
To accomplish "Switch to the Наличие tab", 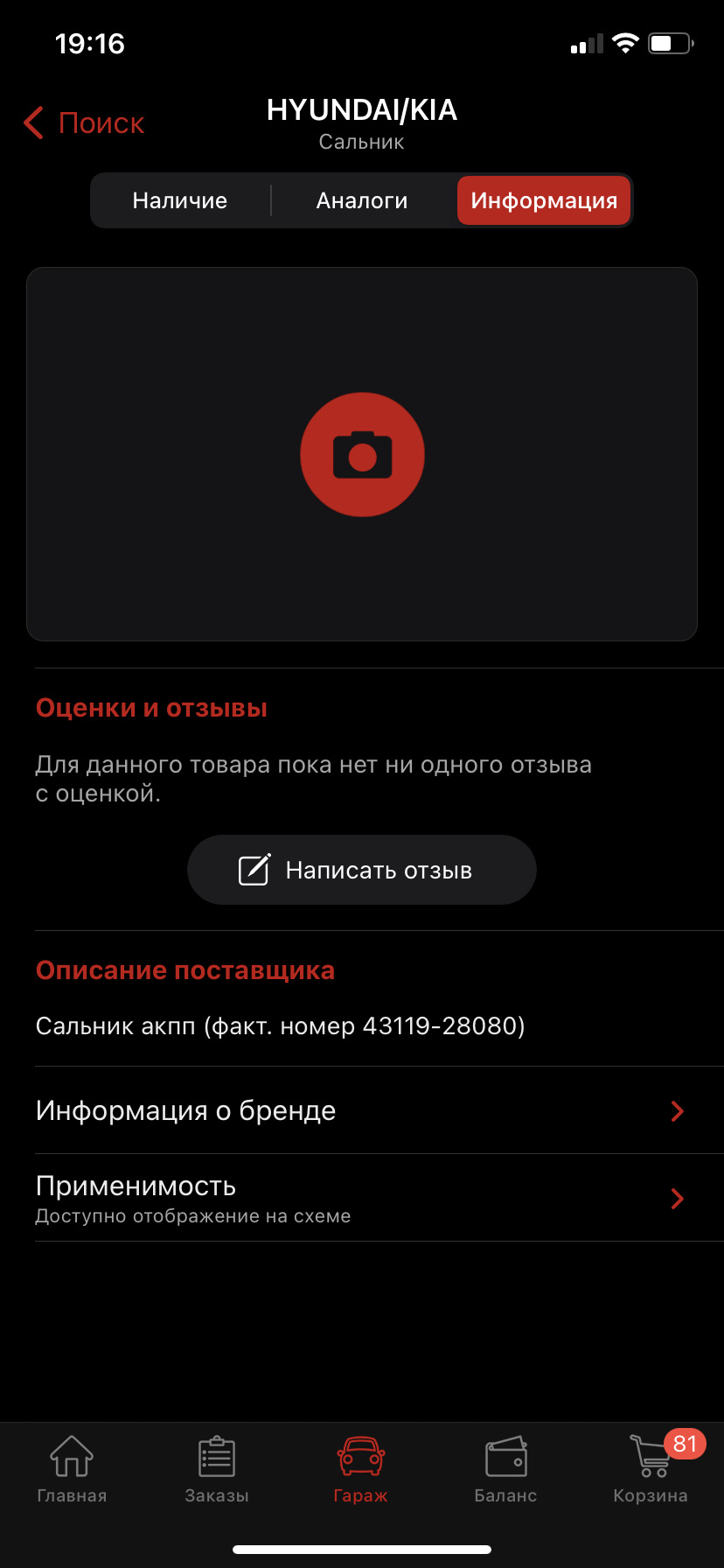I will [x=179, y=200].
